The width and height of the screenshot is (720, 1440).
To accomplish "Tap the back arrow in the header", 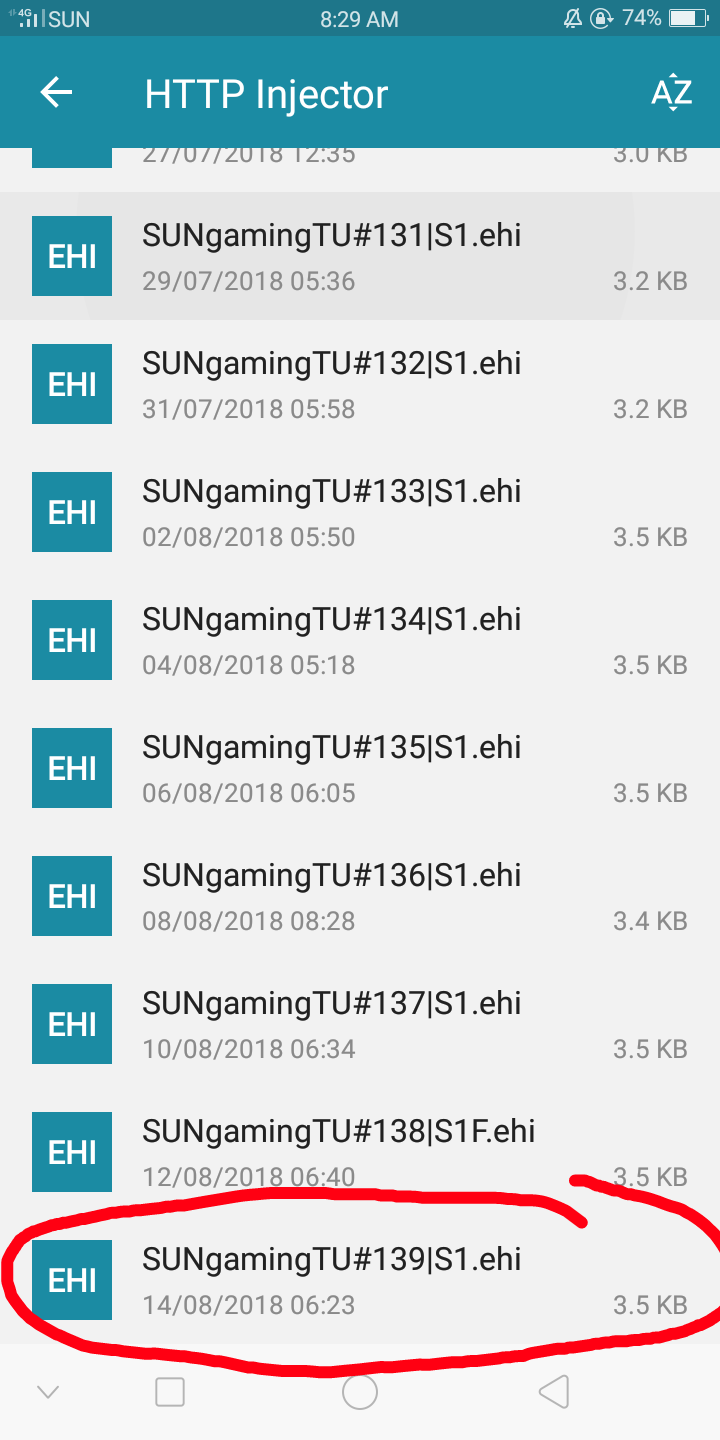I will pyautogui.click(x=57, y=93).
